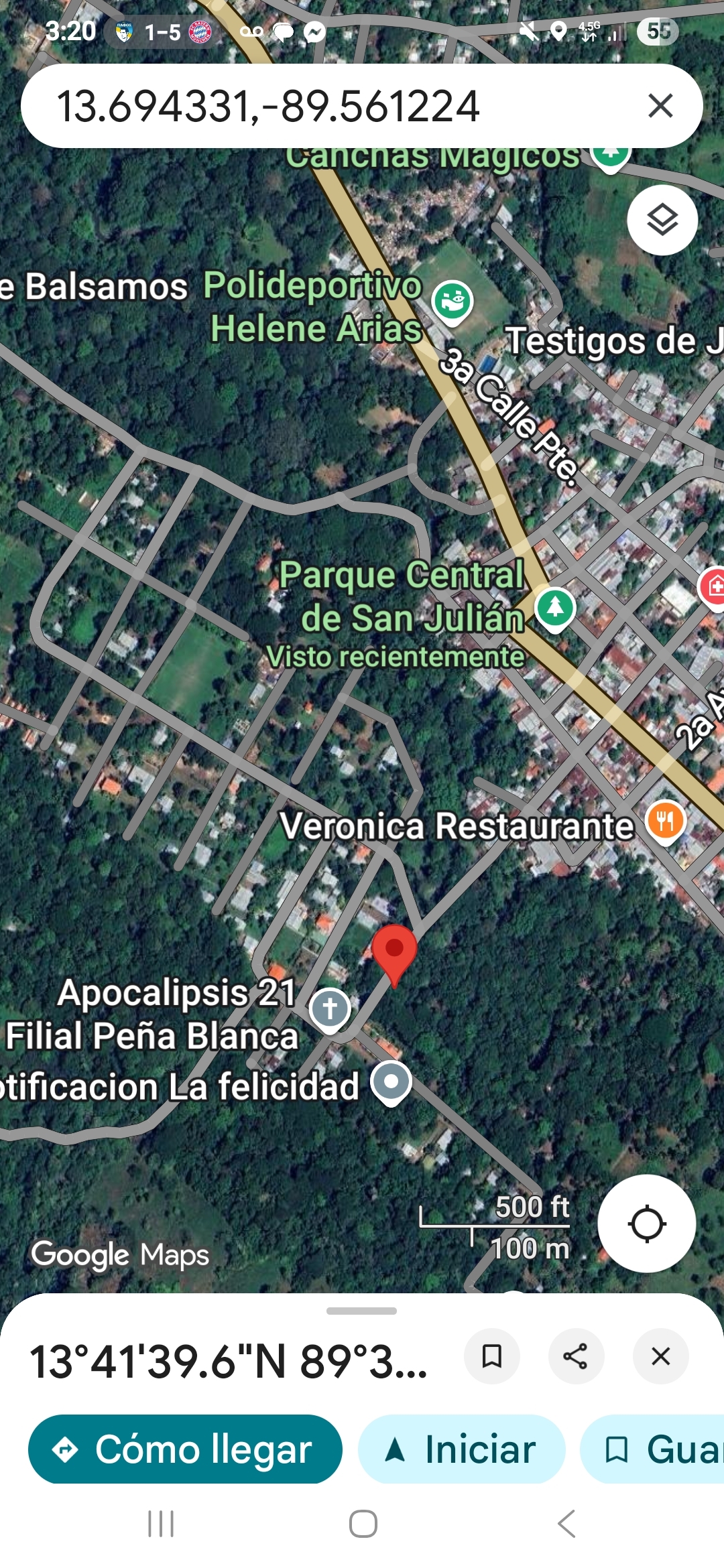Select the Polideportivo Helene Arias marker
This screenshot has width=724, height=1568.
click(x=452, y=302)
